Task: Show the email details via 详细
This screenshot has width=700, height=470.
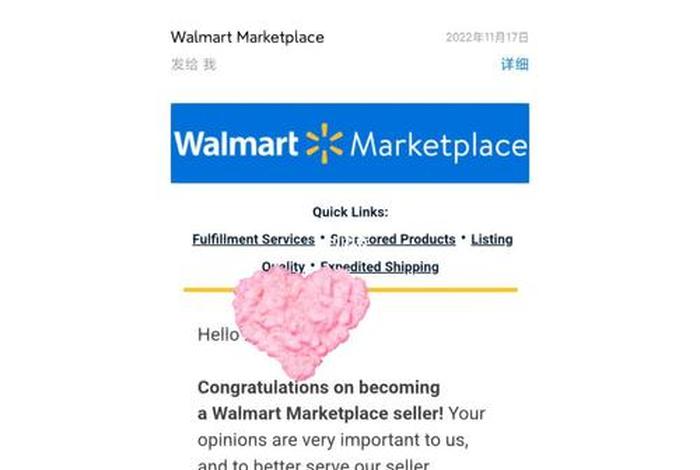Action: click(x=514, y=65)
